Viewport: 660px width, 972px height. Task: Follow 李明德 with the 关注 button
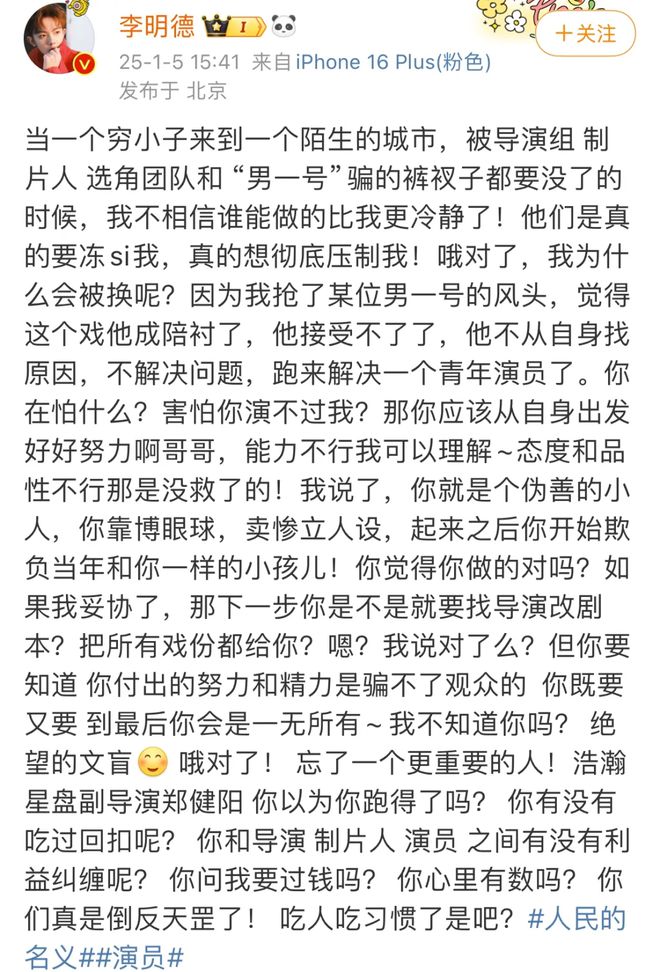(x=585, y=34)
